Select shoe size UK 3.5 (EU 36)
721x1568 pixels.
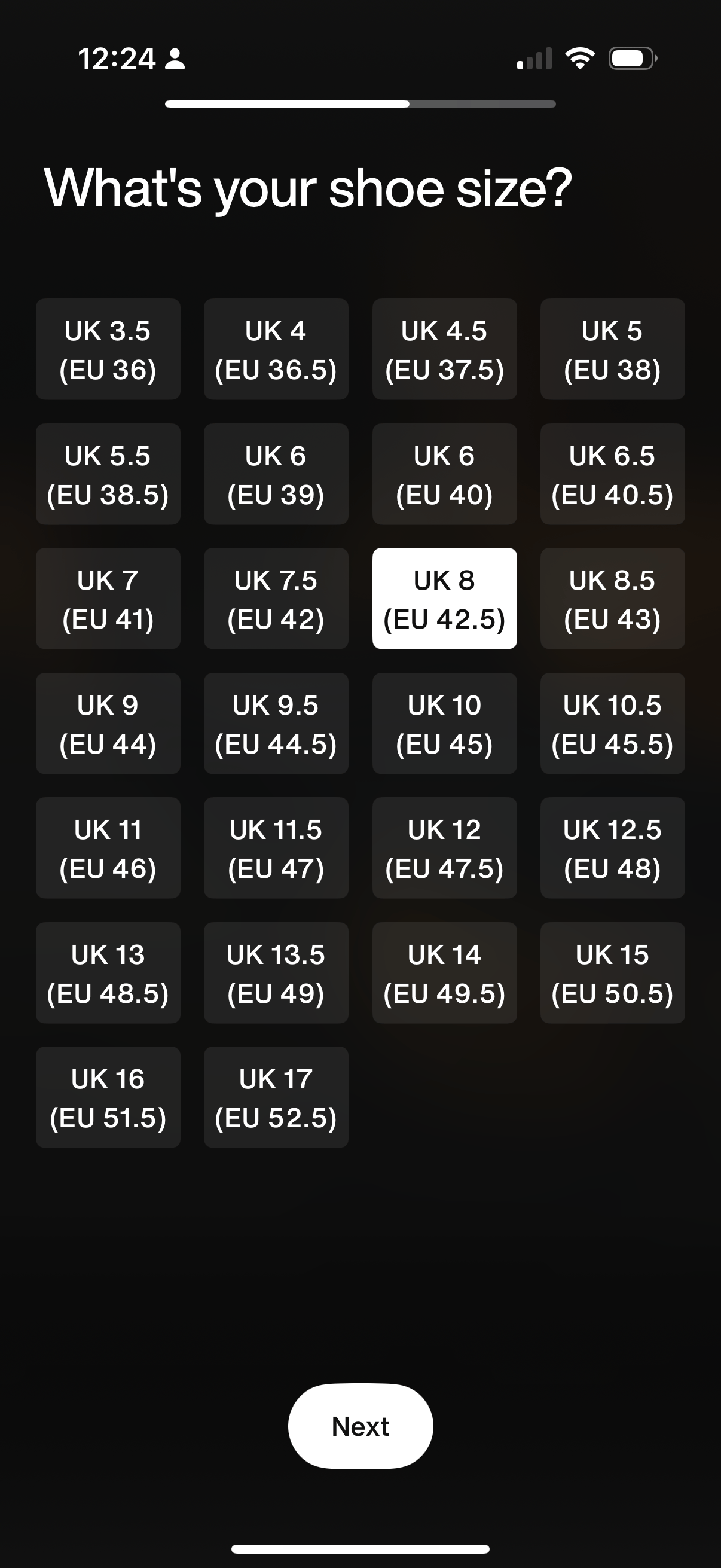(x=108, y=349)
